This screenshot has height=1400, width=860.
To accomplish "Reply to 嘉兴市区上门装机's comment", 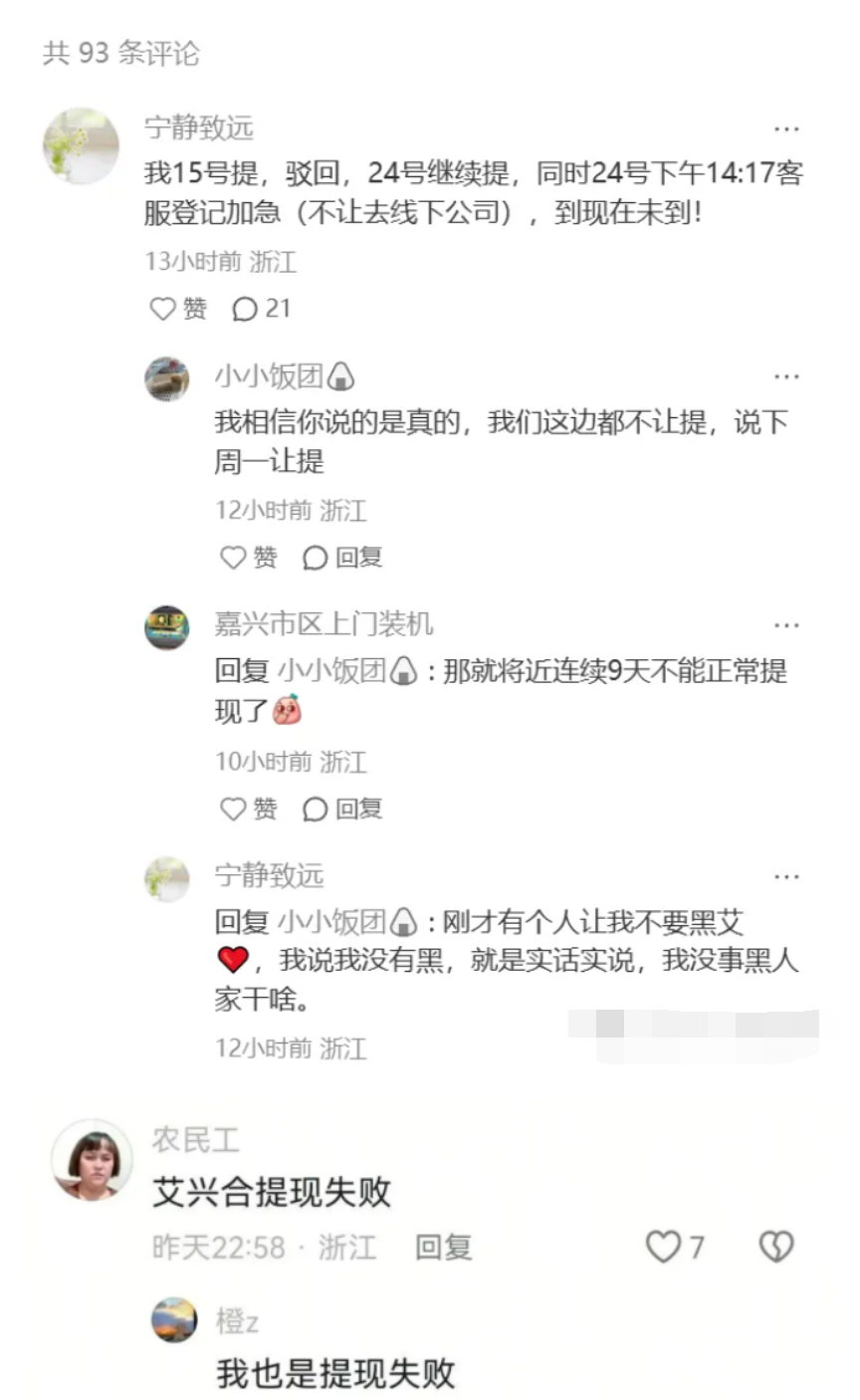I will click(x=343, y=809).
